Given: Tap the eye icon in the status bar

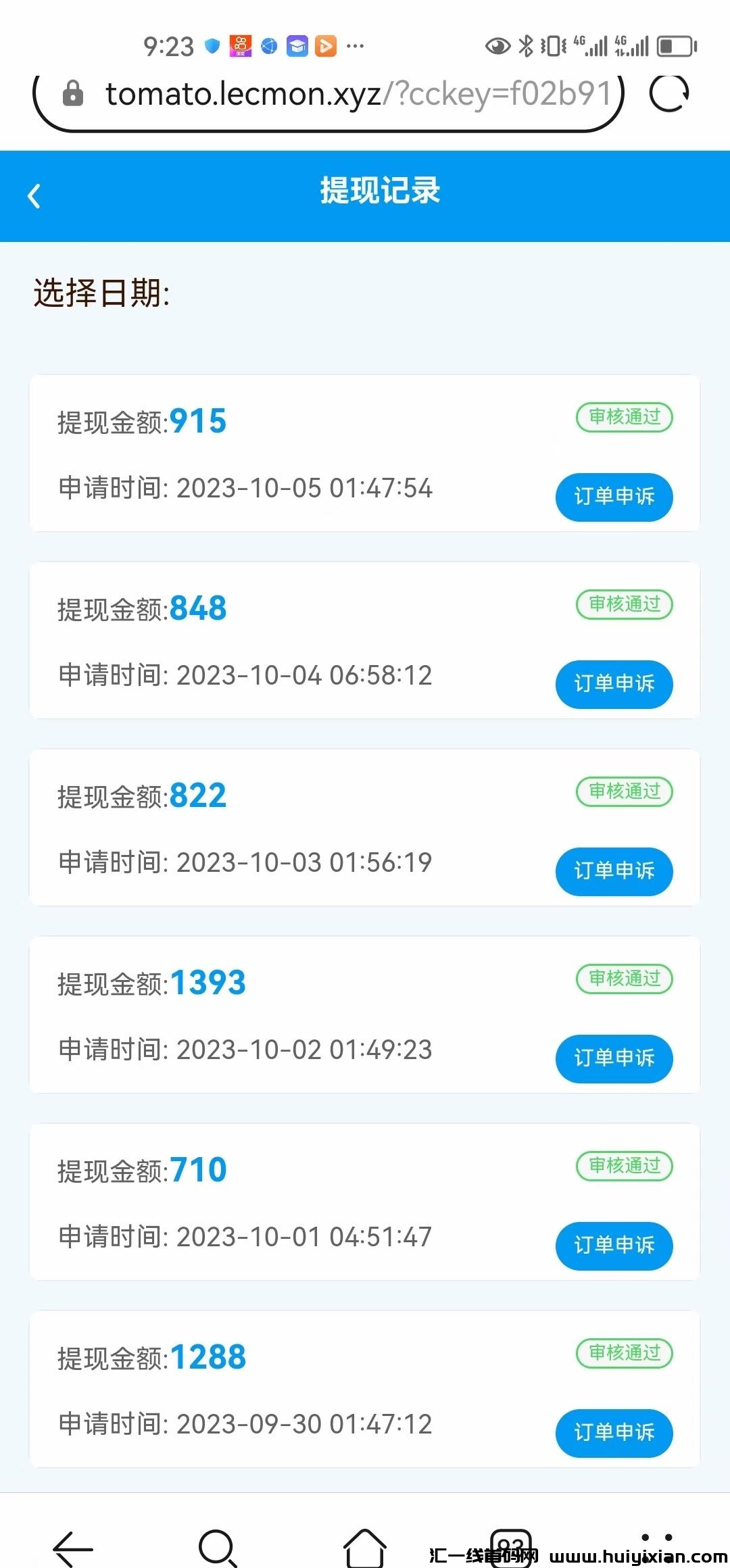Looking at the screenshot, I should (x=497, y=45).
